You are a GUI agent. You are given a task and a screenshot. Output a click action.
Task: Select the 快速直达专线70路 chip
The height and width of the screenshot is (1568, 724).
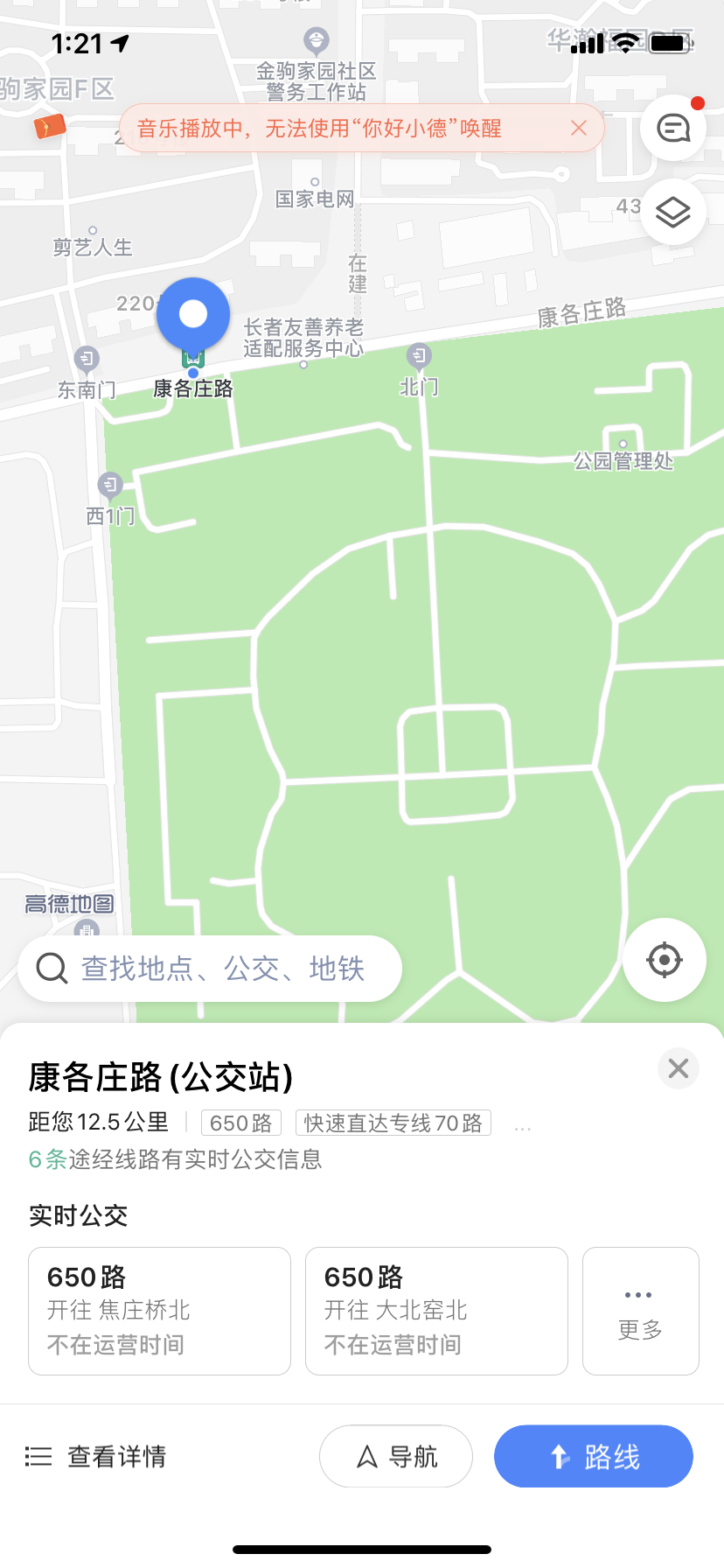393,1123
